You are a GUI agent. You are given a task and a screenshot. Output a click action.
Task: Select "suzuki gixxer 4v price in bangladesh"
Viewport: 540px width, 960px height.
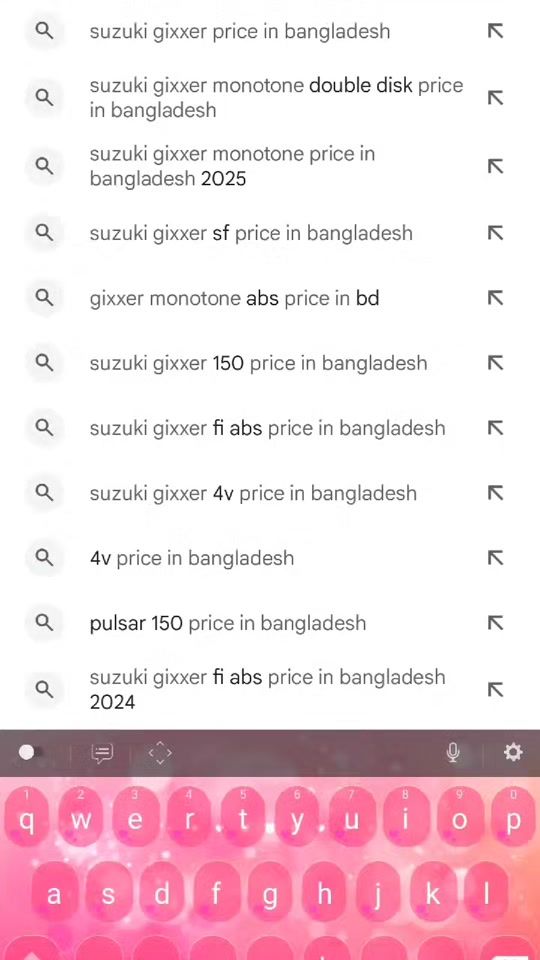pos(270,493)
